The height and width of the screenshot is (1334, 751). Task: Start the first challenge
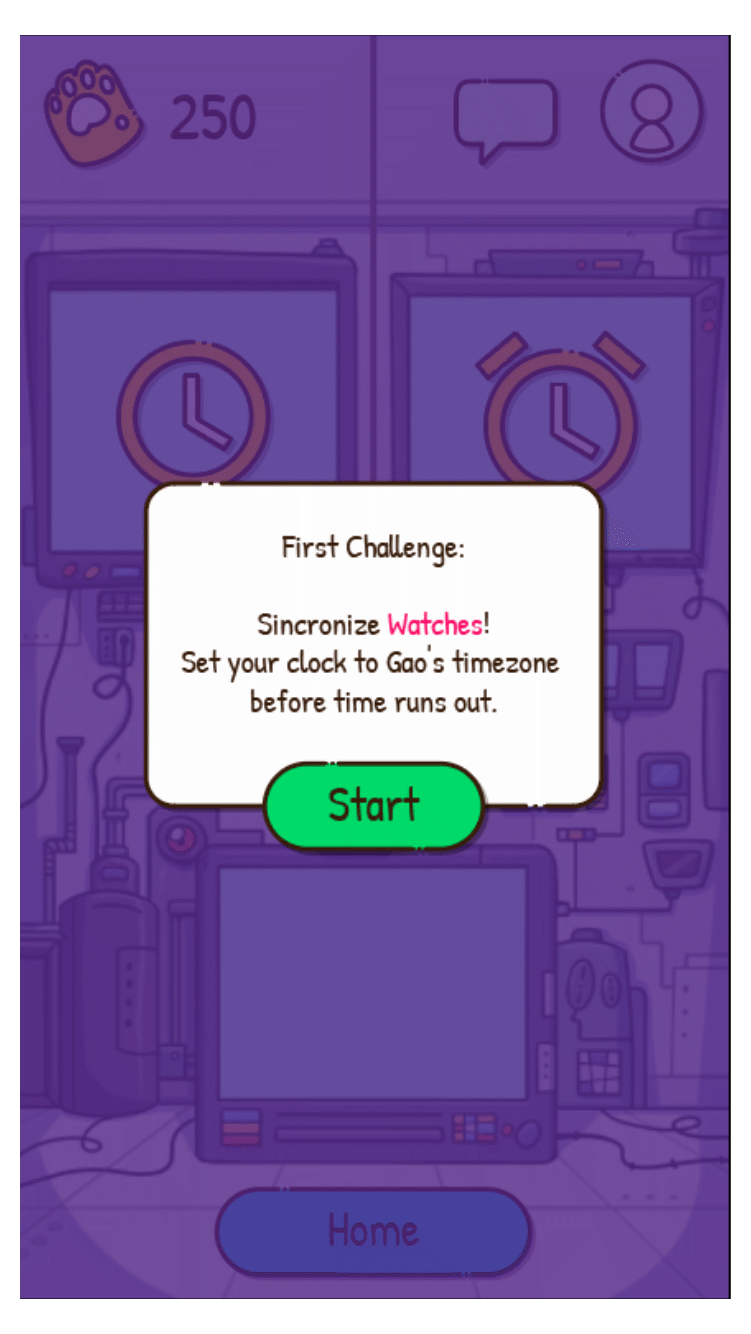373,805
